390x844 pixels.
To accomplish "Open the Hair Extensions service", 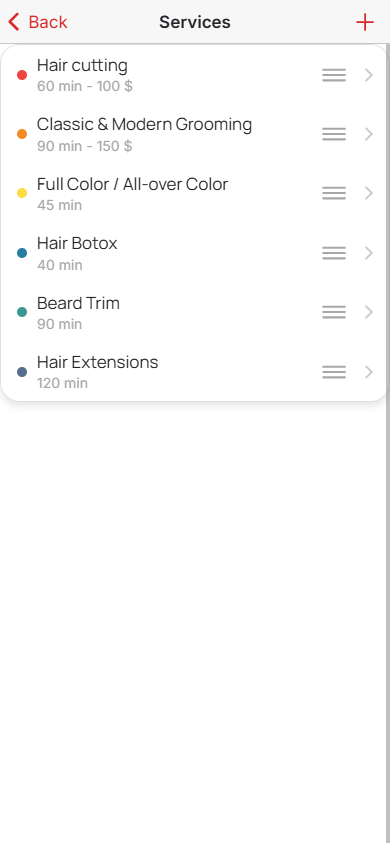I will tap(194, 371).
